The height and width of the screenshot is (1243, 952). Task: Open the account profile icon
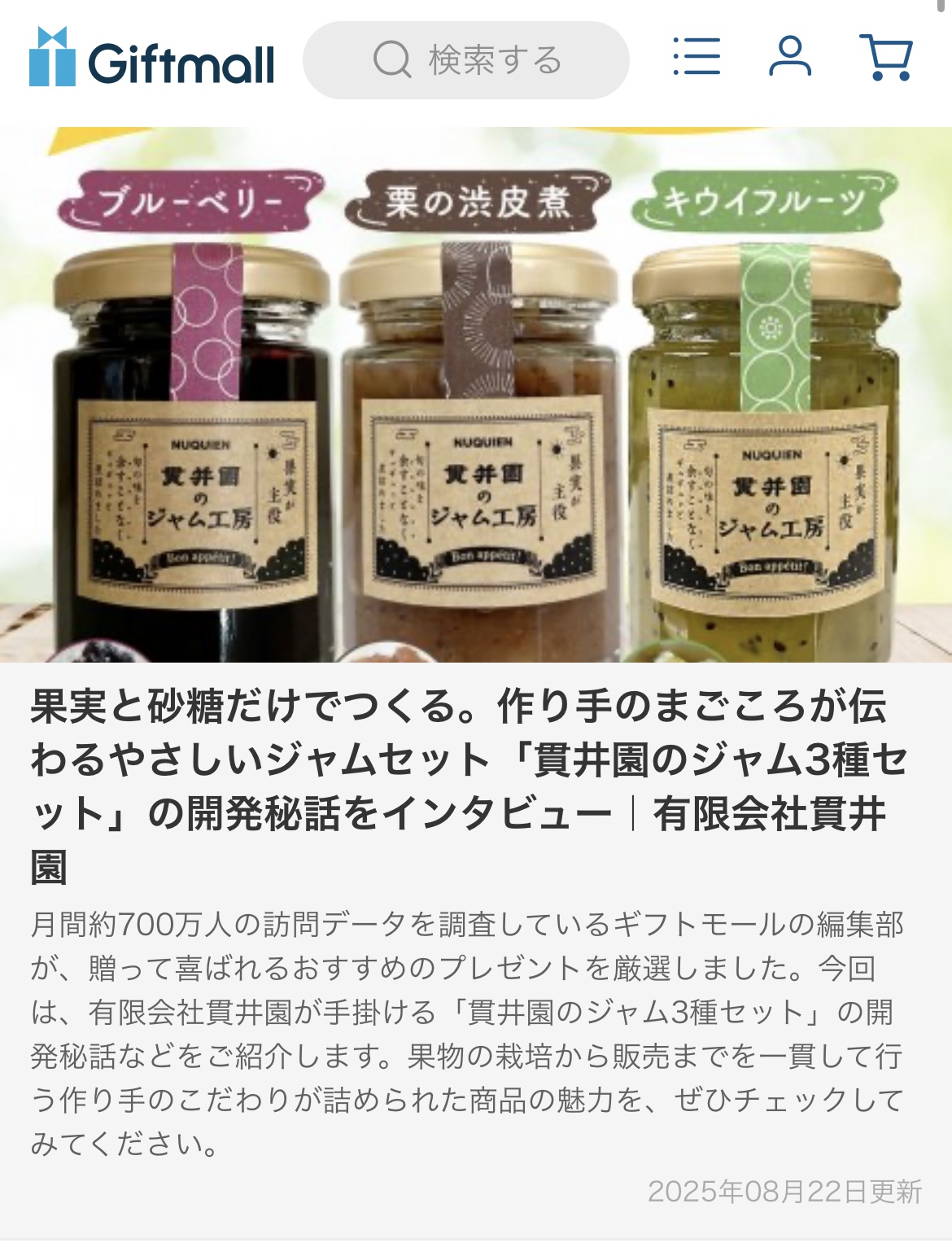(x=789, y=57)
